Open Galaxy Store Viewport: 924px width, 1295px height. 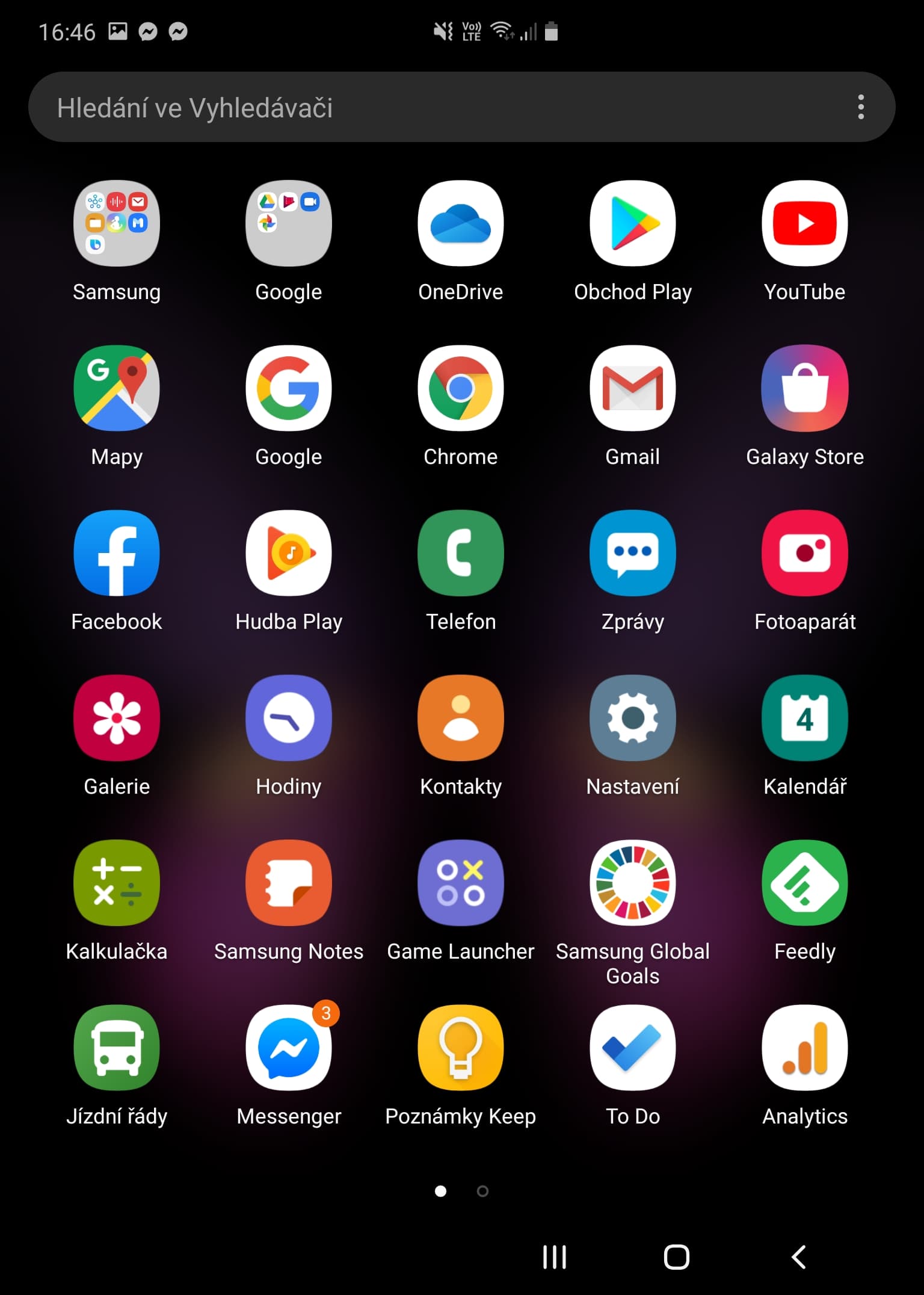click(x=805, y=389)
